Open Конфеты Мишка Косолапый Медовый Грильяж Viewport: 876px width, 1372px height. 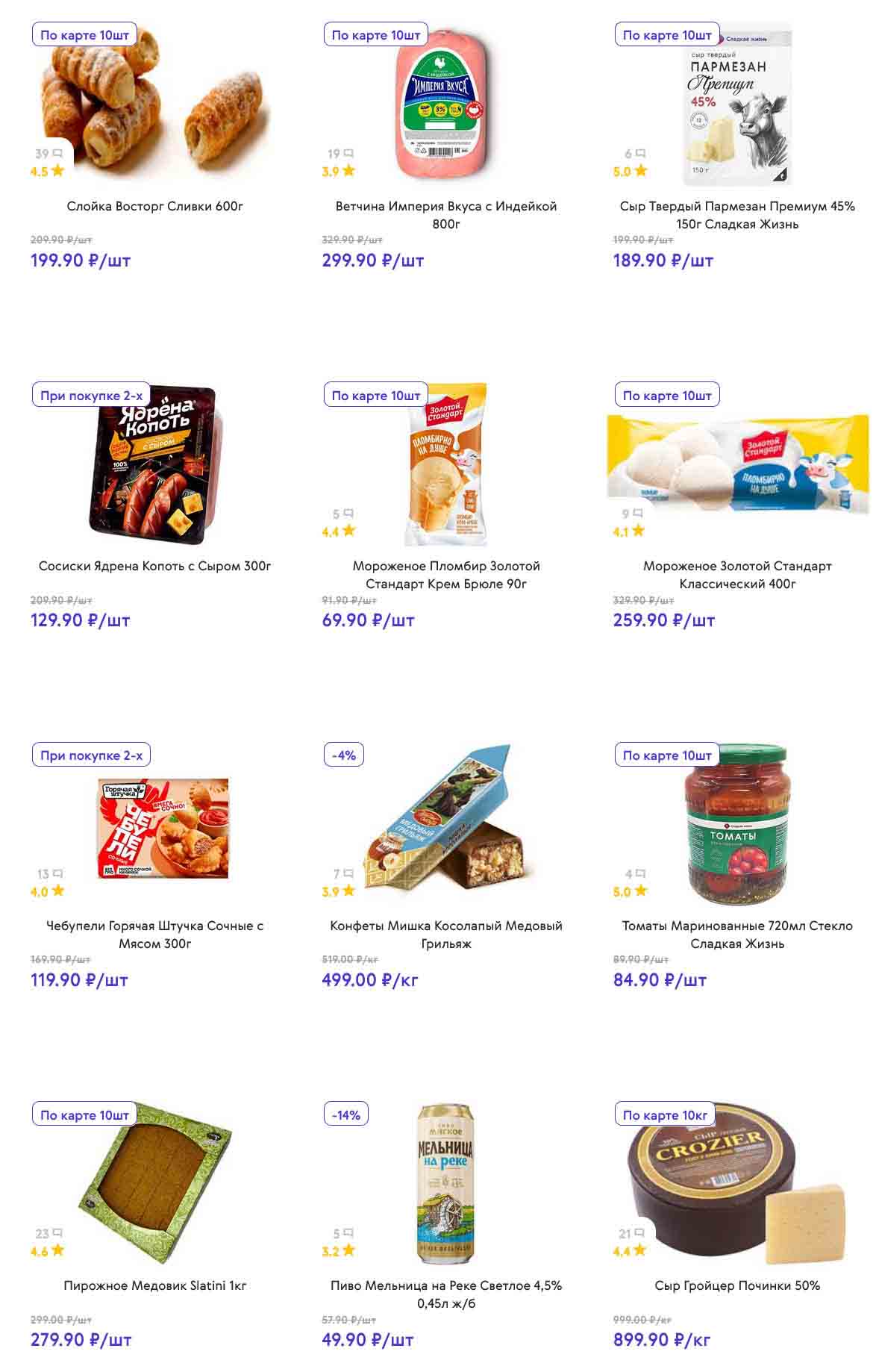tap(445, 935)
